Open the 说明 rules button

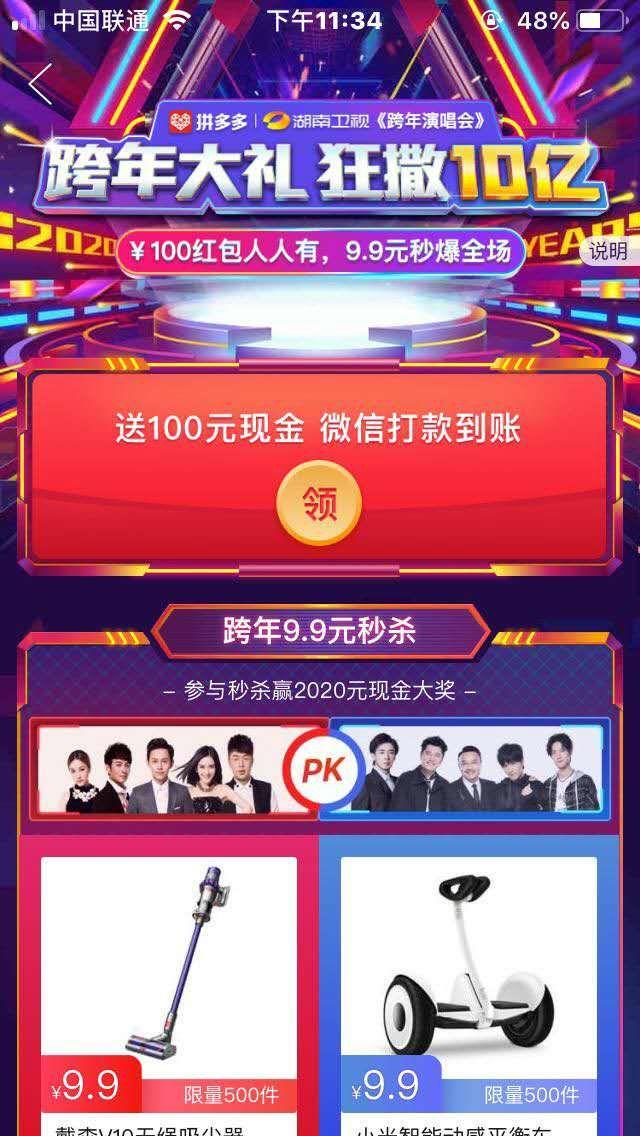609,251
